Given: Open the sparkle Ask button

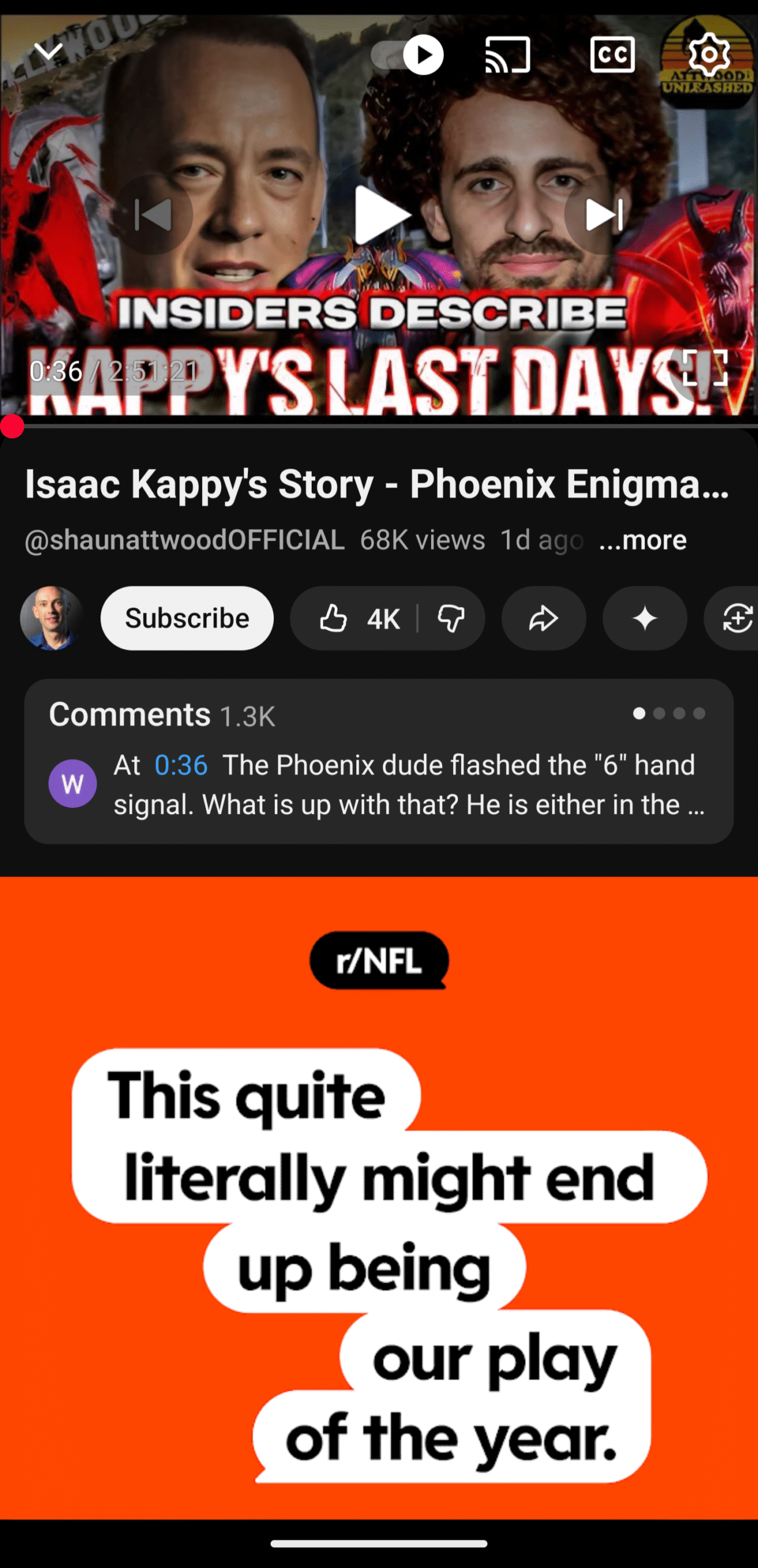Looking at the screenshot, I should tap(645, 619).
